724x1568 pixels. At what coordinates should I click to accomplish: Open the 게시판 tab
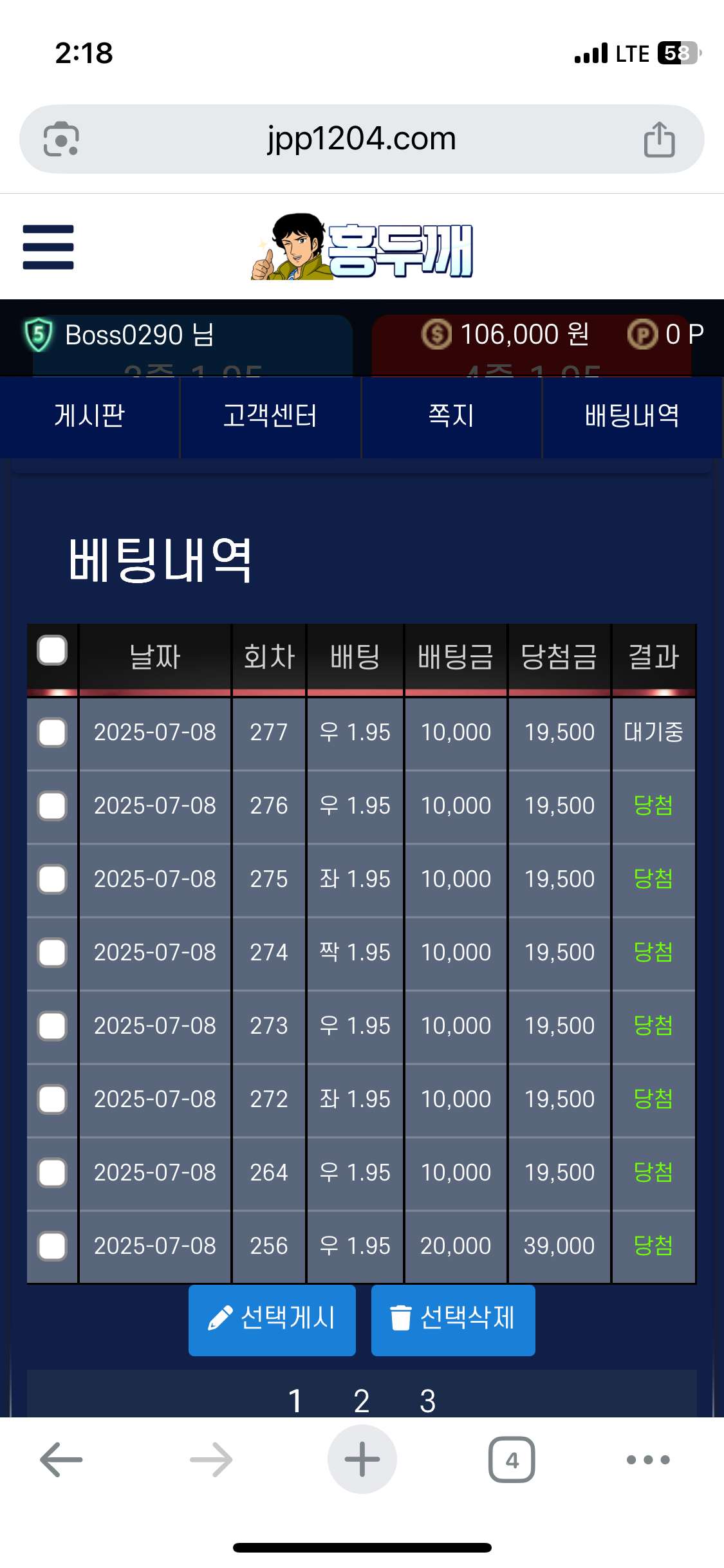tap(89, 416)
